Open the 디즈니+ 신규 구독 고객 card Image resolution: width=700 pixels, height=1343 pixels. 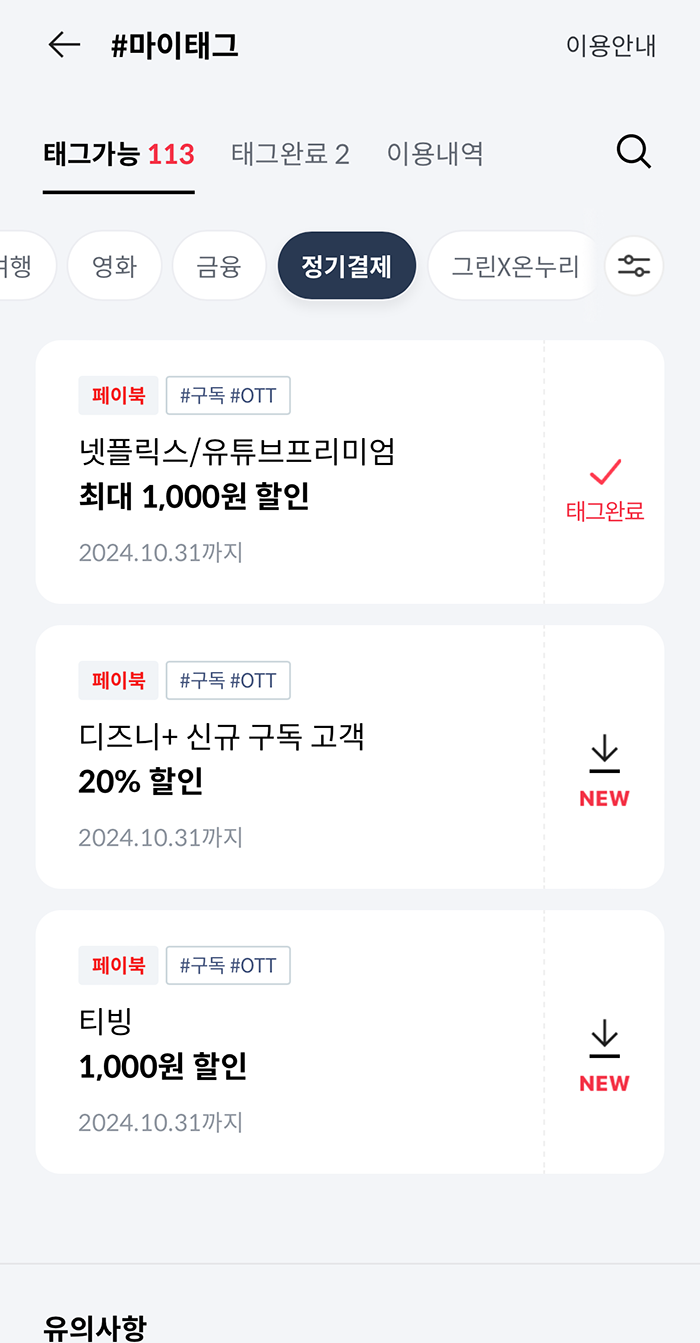pos(290,757)
